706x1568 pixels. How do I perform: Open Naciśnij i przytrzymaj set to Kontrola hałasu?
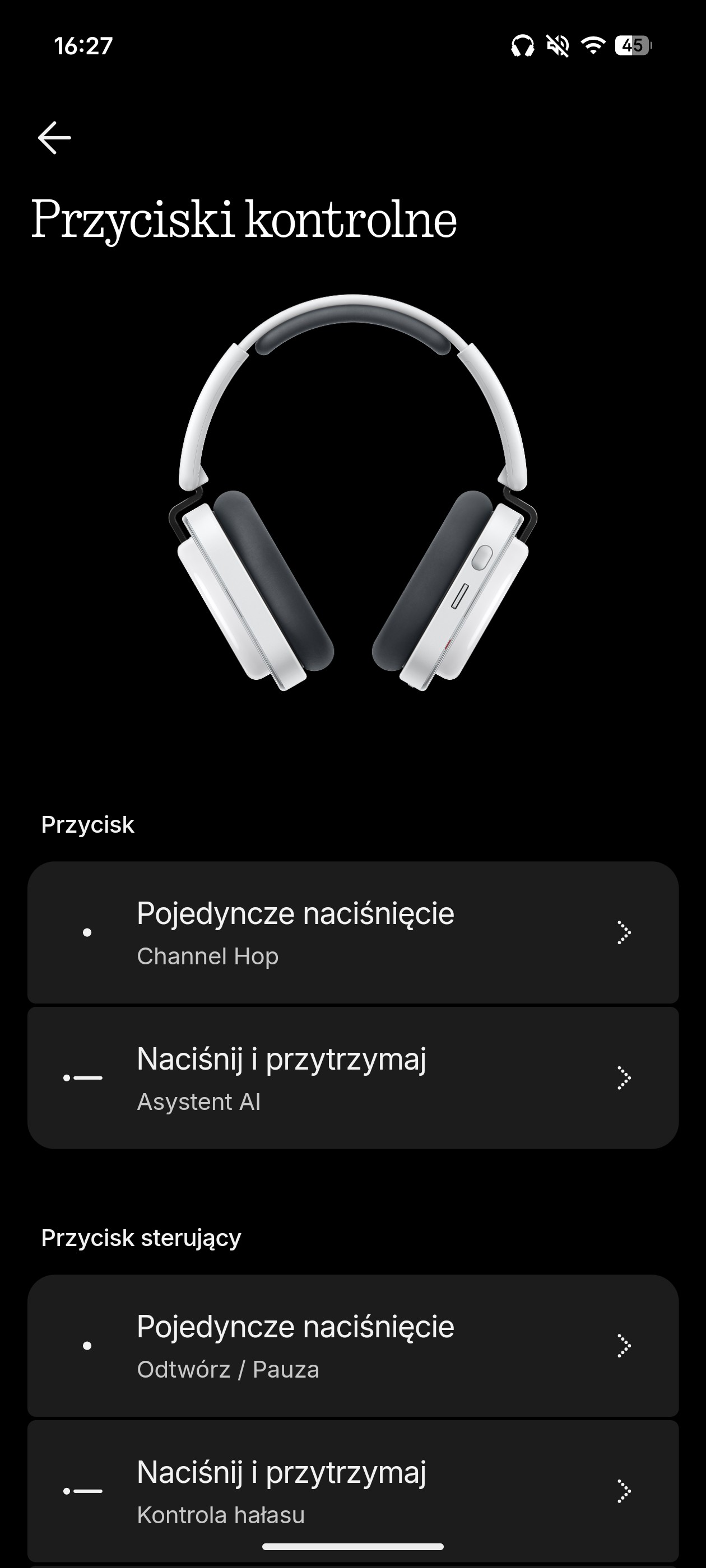point(352,1490)
